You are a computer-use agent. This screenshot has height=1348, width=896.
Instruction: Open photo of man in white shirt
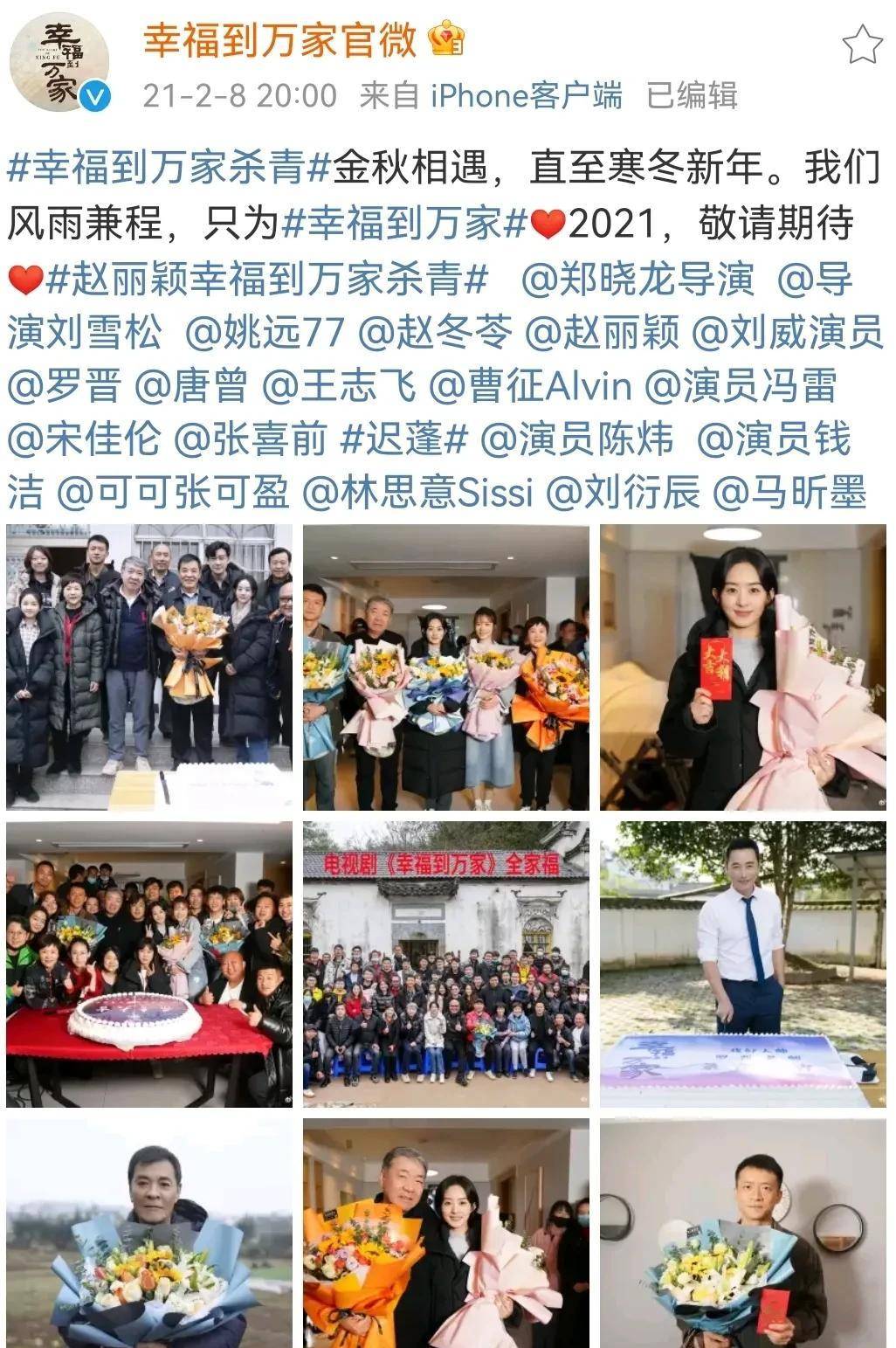[x=743, y=964]
